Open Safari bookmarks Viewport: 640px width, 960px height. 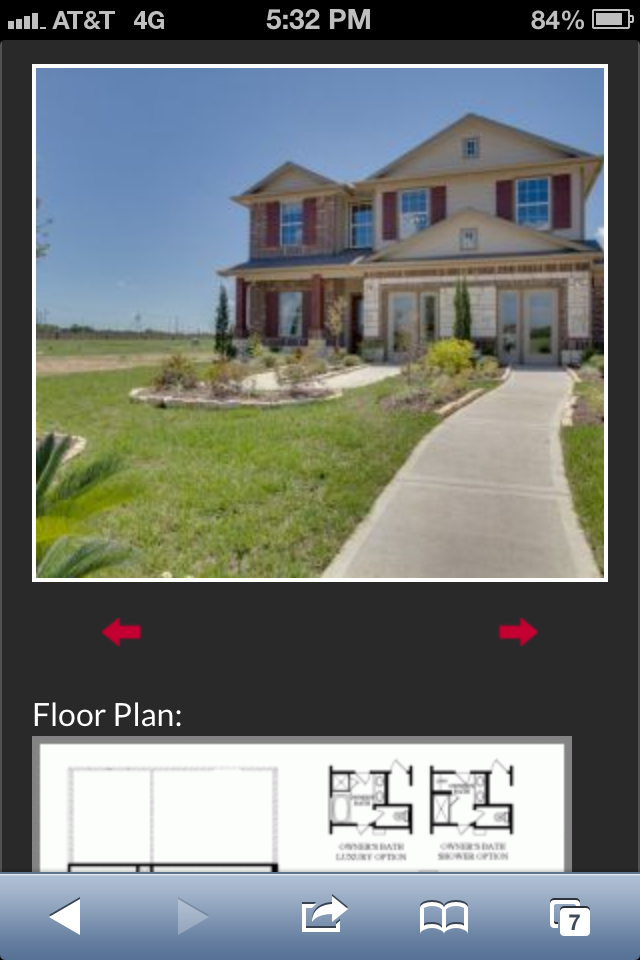coord(444,916)
